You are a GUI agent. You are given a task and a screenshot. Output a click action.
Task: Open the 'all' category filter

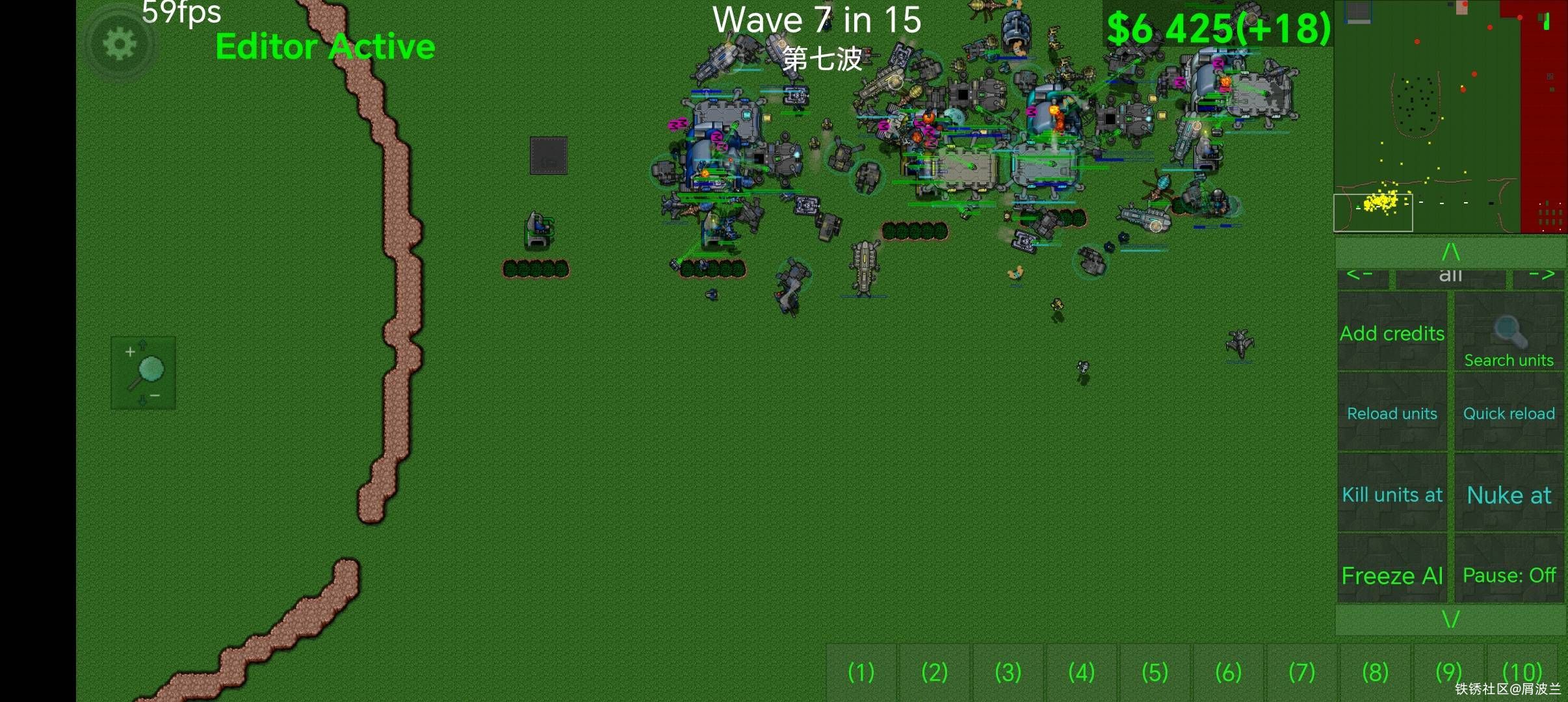point(1450,278)
